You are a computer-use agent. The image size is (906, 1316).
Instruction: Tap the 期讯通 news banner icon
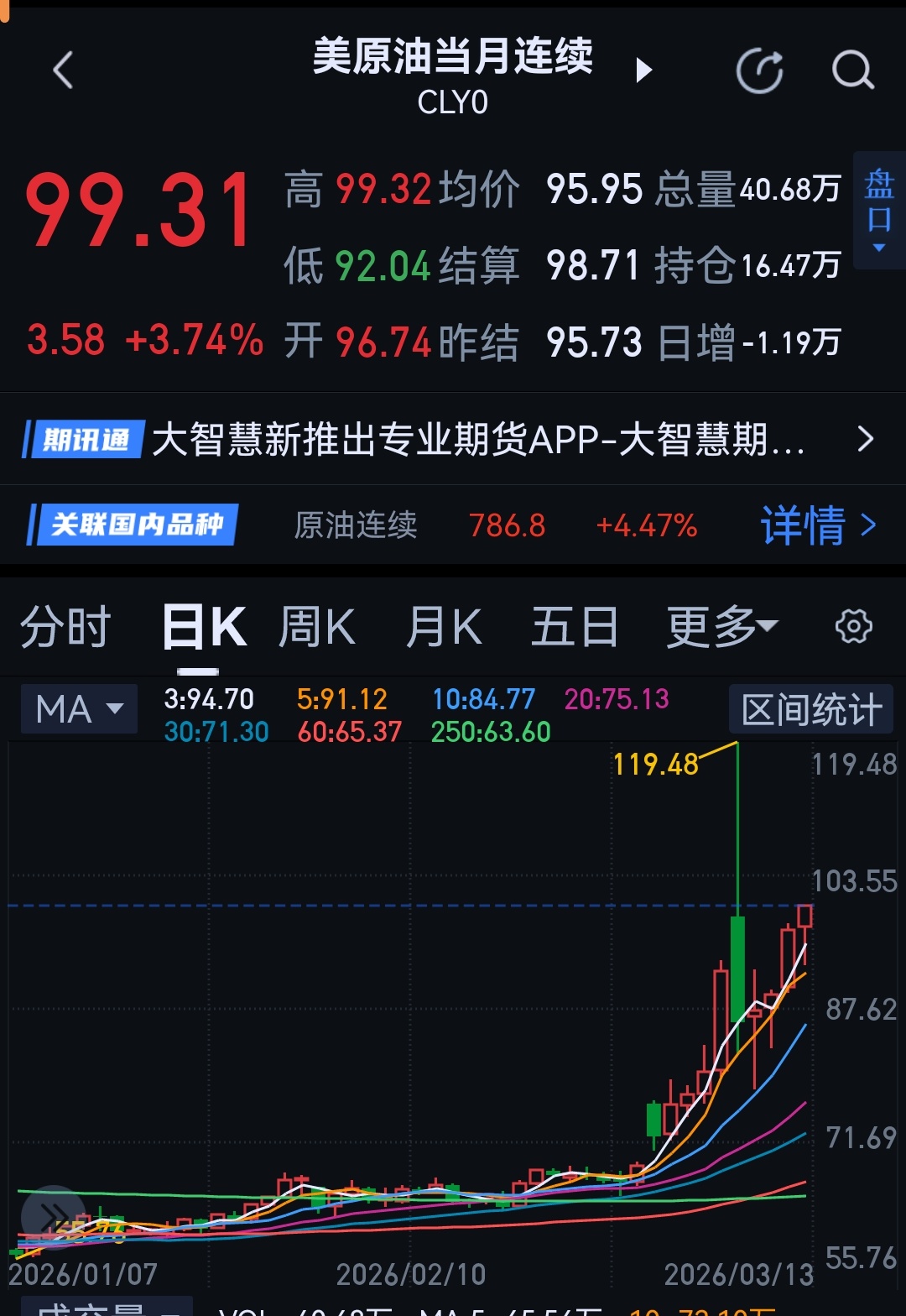[86, 438]
